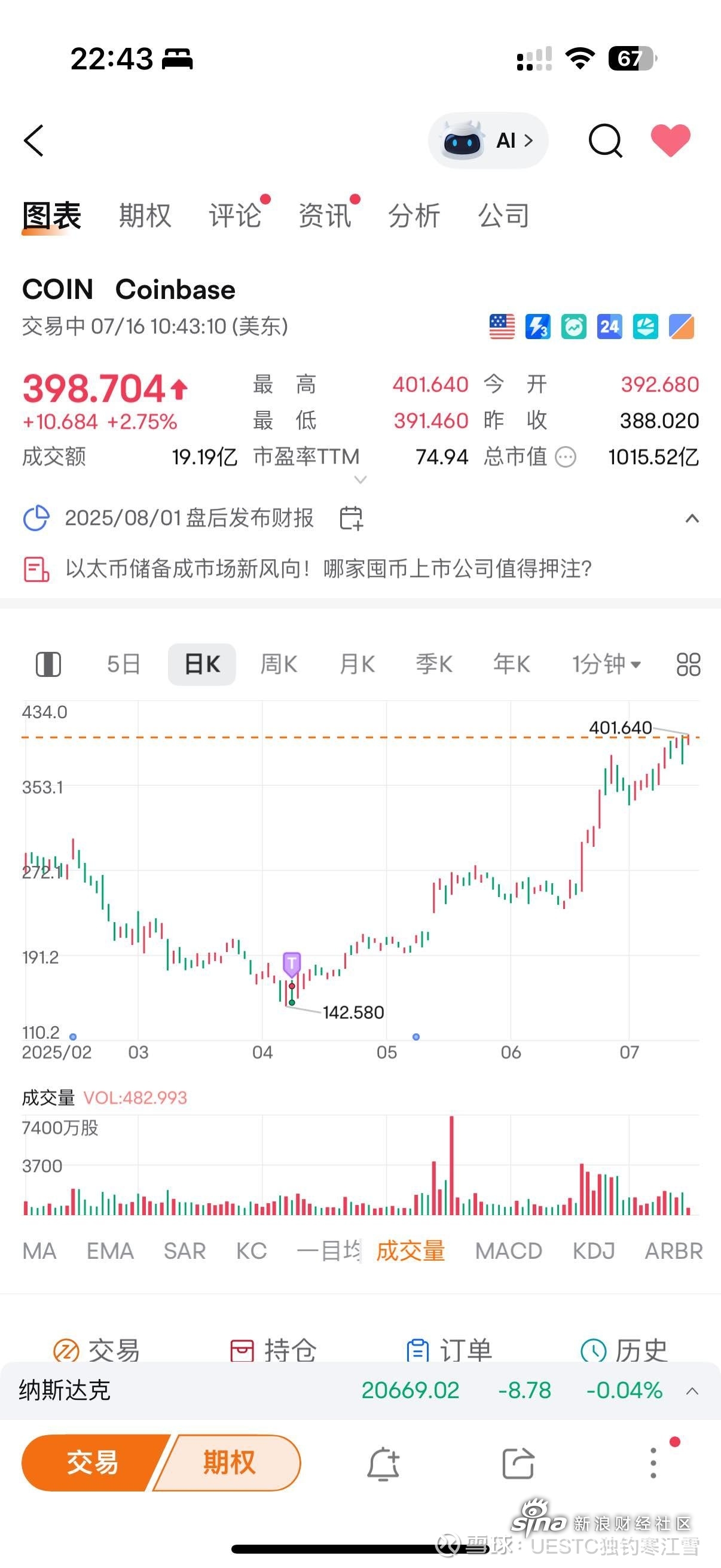Switch to the 期权 tab

tap(145, 215)
